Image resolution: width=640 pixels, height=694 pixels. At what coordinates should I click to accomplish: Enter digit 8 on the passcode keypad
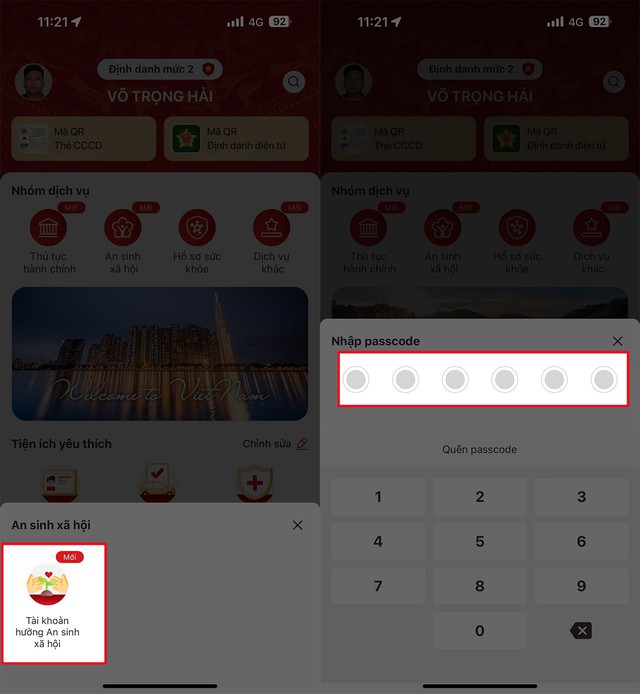(x=479, y=587)
